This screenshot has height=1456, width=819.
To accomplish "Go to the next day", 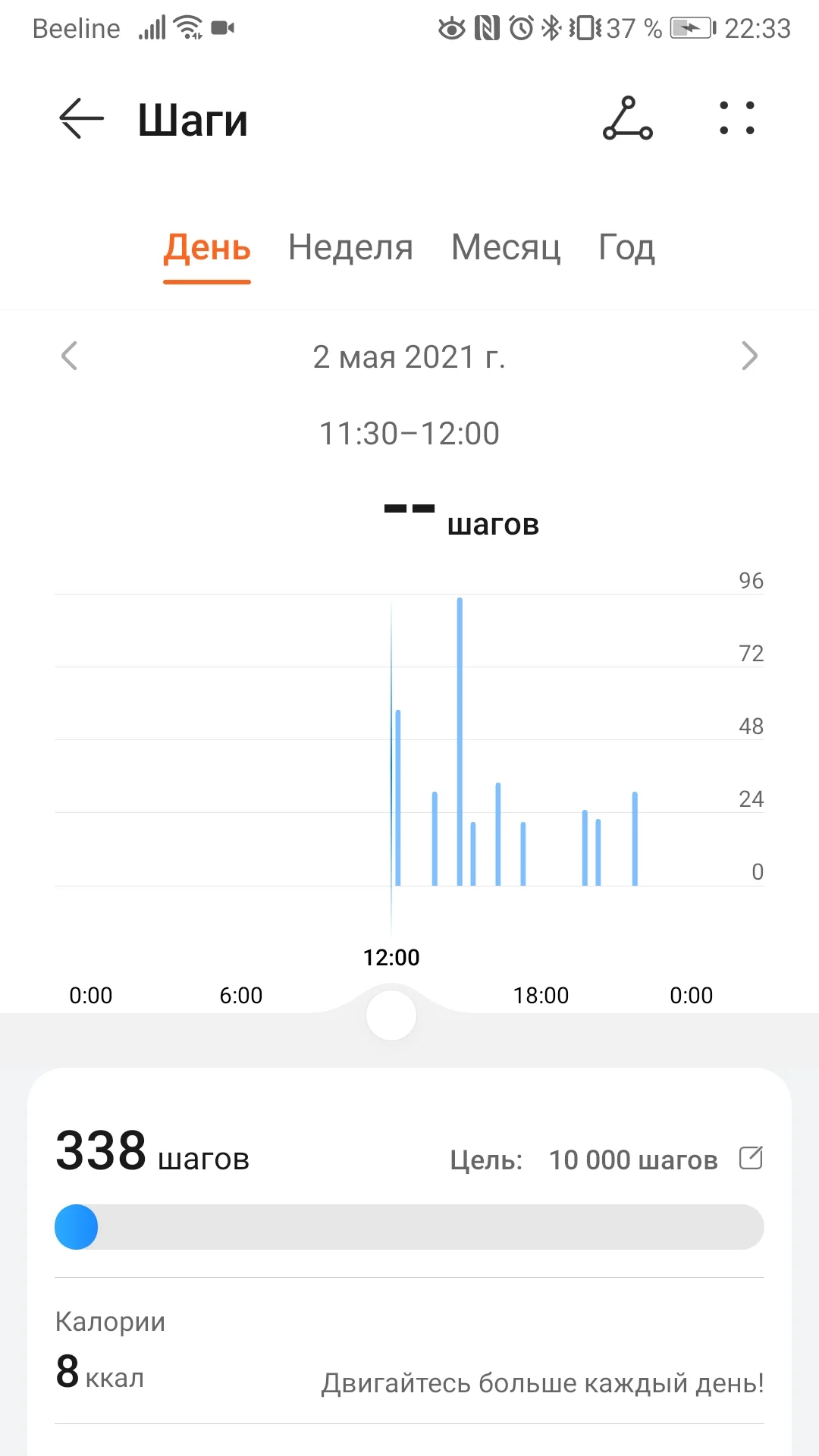I will 749,356.
